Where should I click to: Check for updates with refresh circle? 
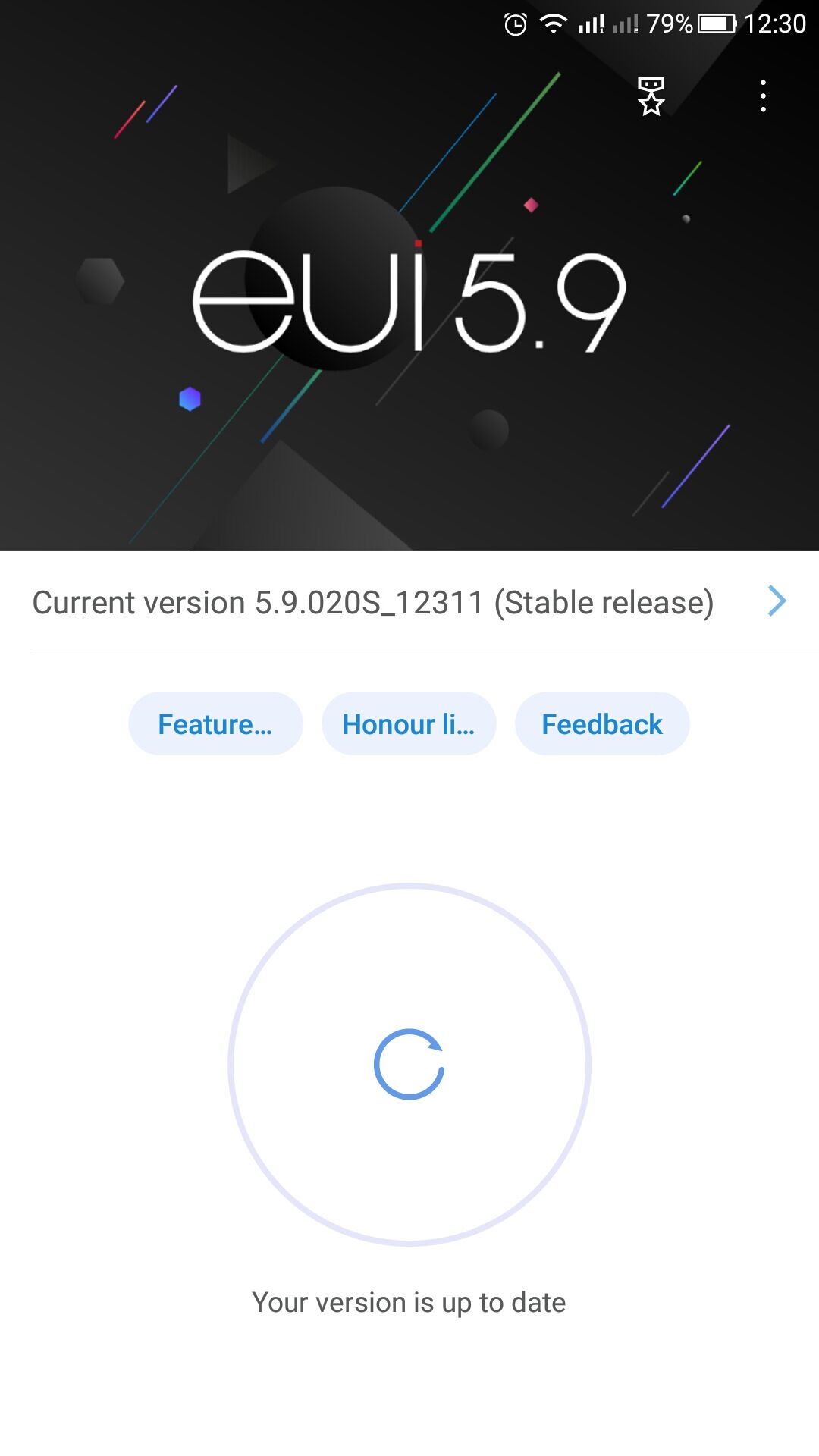coord(409,1064)
